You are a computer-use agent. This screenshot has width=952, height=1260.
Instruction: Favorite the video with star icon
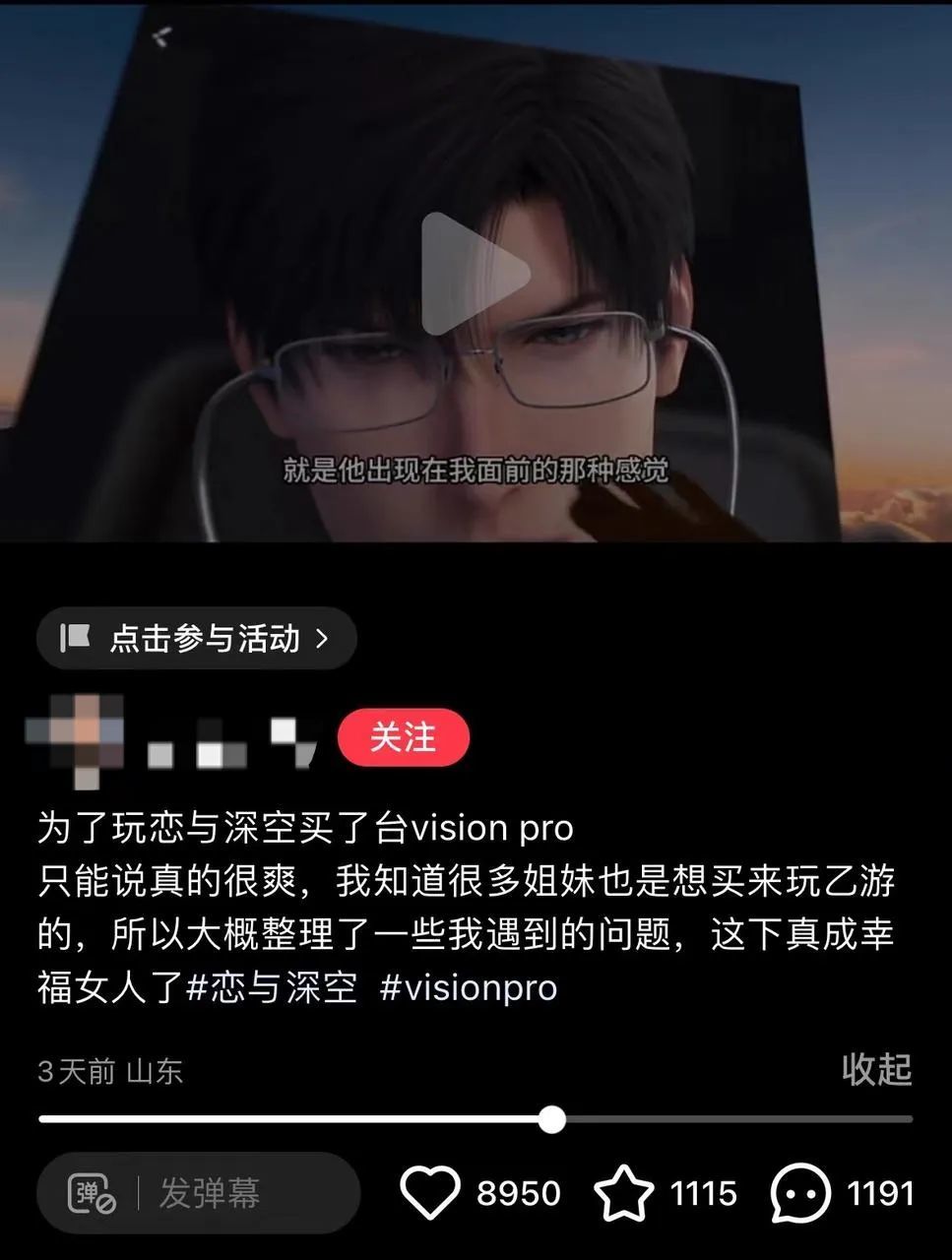pyautogui.click(x=623, y=1193)
